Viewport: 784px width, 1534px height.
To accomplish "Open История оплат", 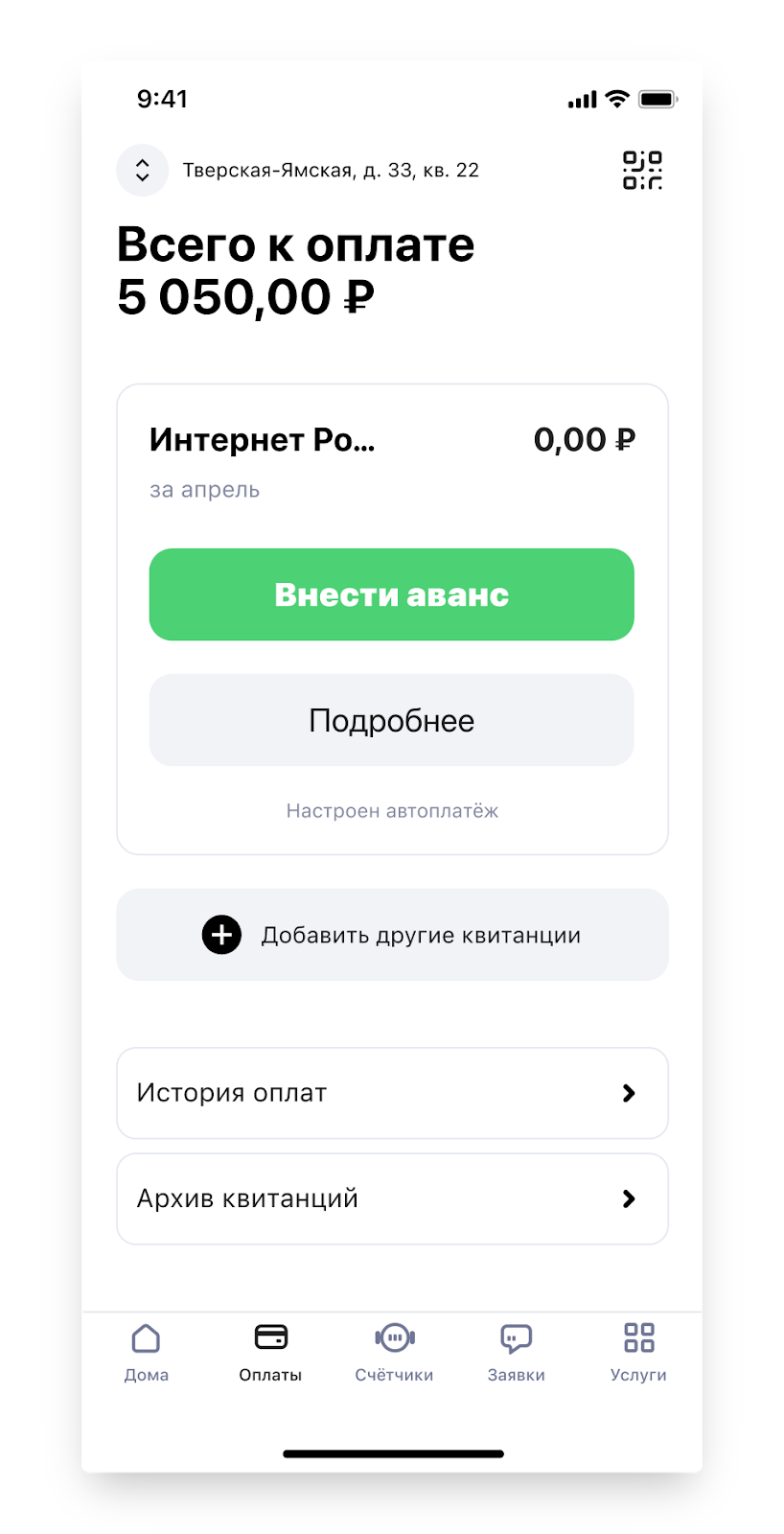I will point(391,1093).
